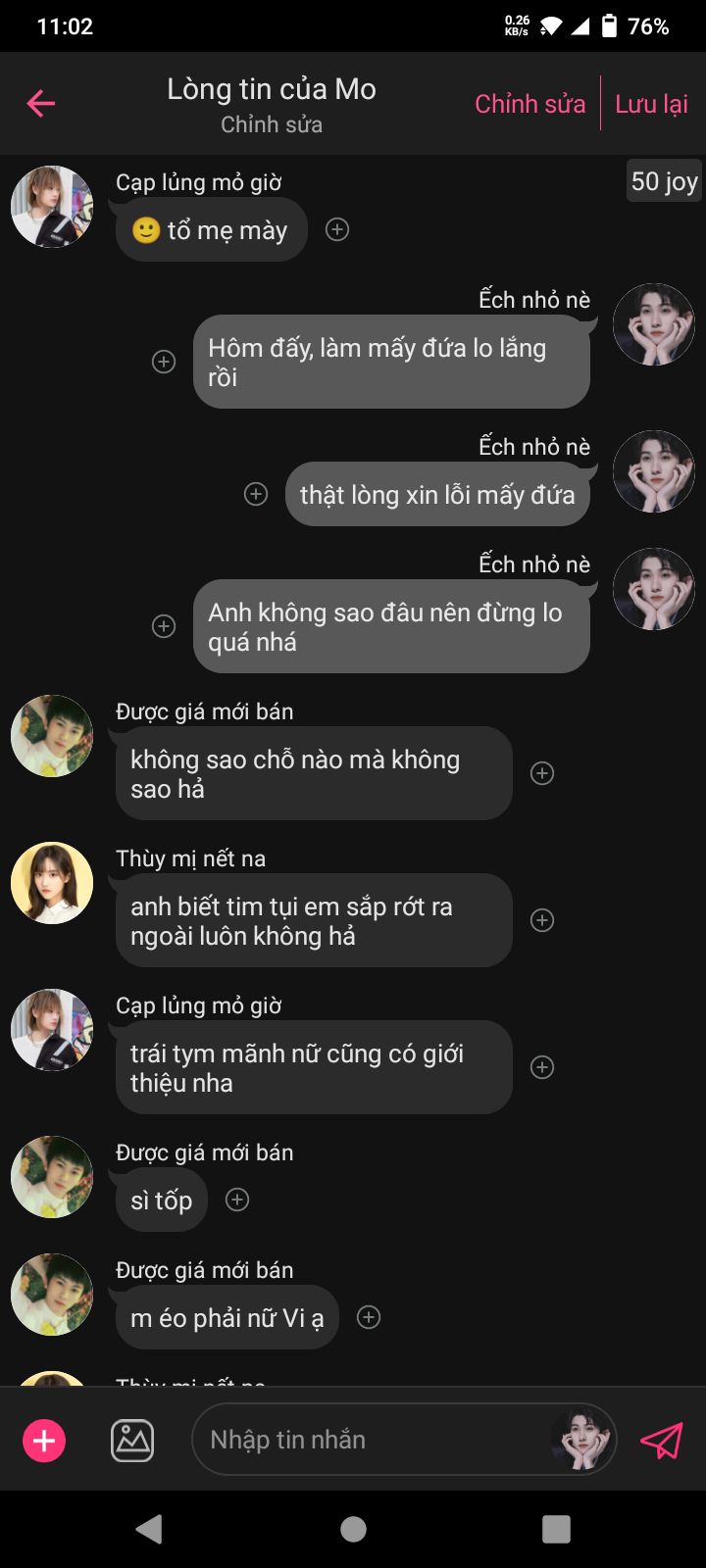Attach an image with the picture icon

[132, 1441]
